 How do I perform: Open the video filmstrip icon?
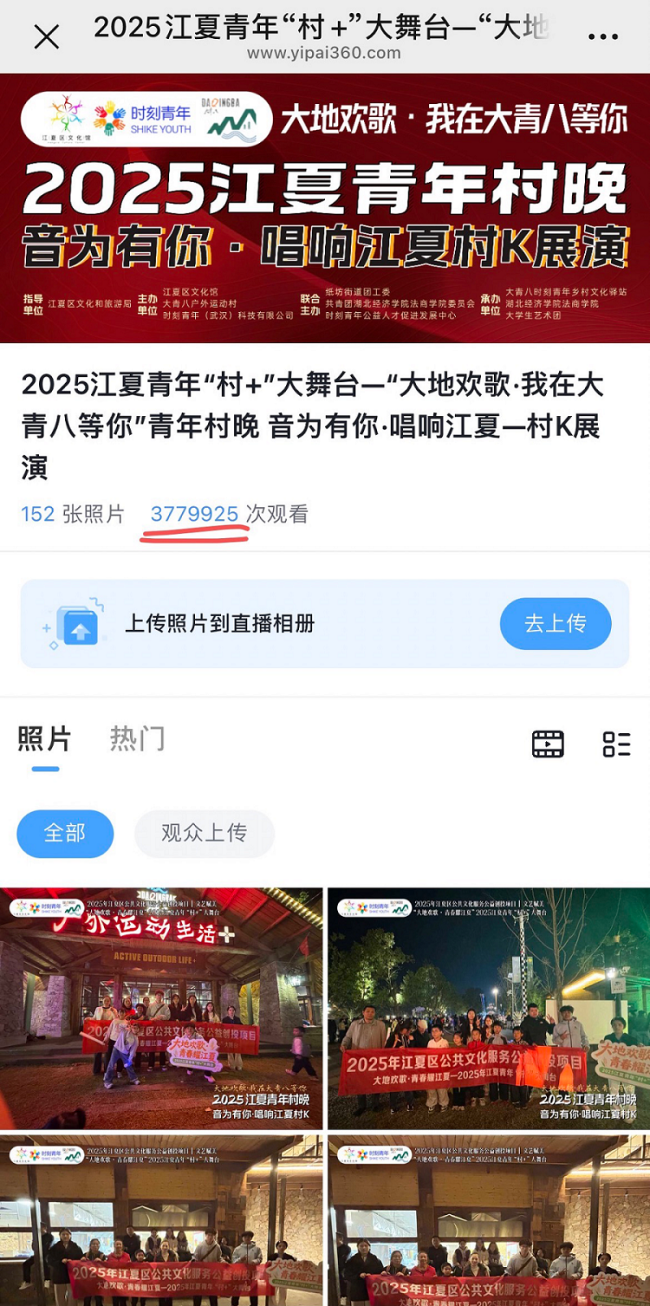click(x=548, y=744)
